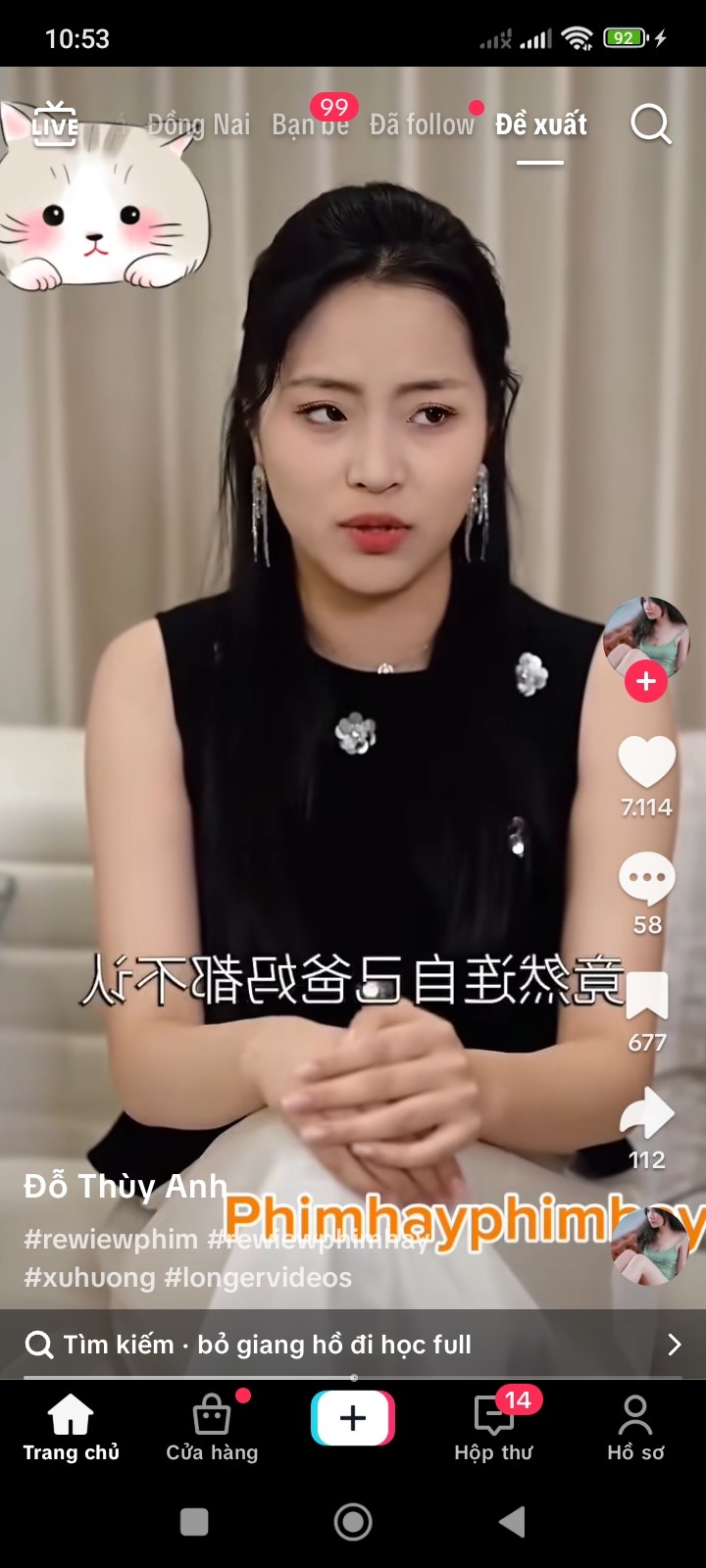Follow the creator with the plus badge

tap(646, 681)
